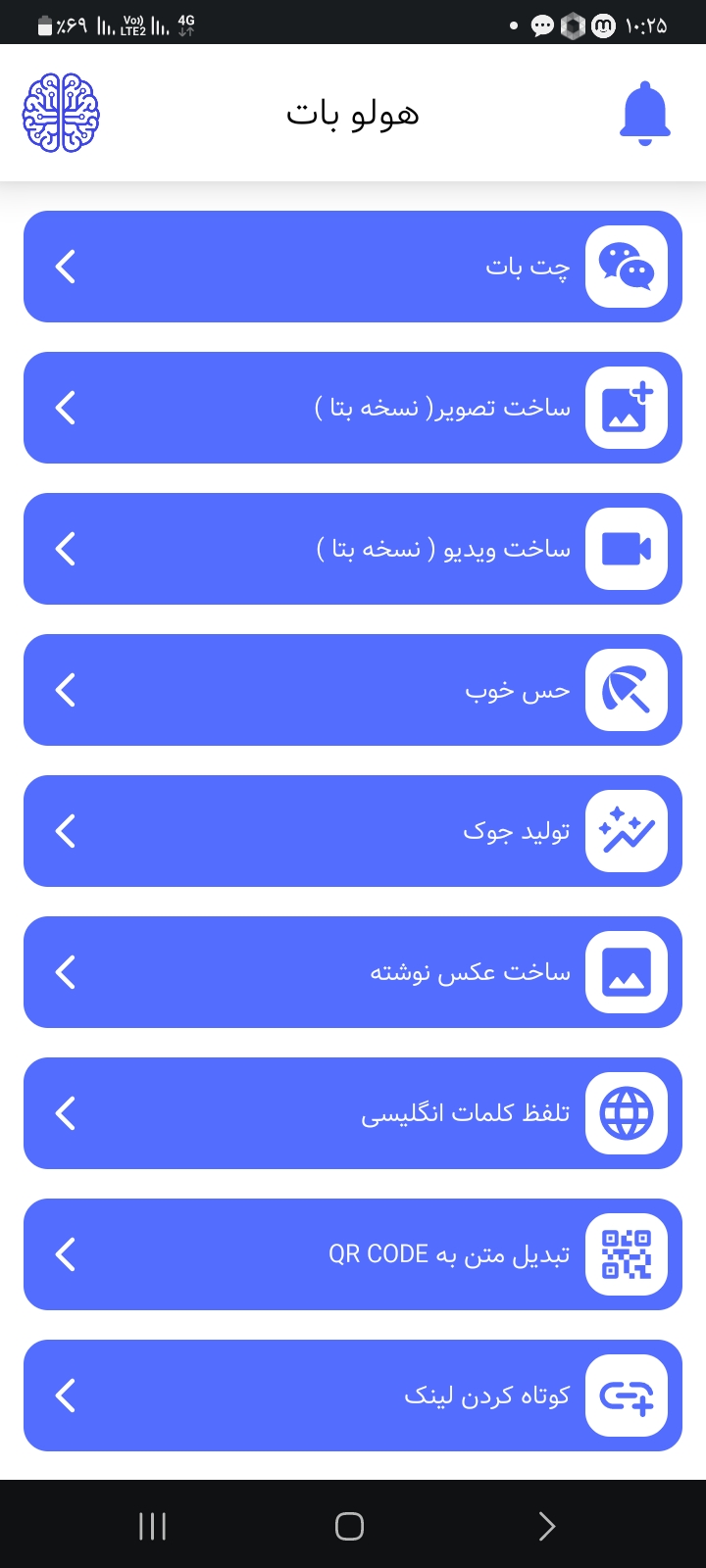Screen dimensions: 706x1568
Task: Click the video camera icon for ساخت ویدیو
Action: click(626, 549)
